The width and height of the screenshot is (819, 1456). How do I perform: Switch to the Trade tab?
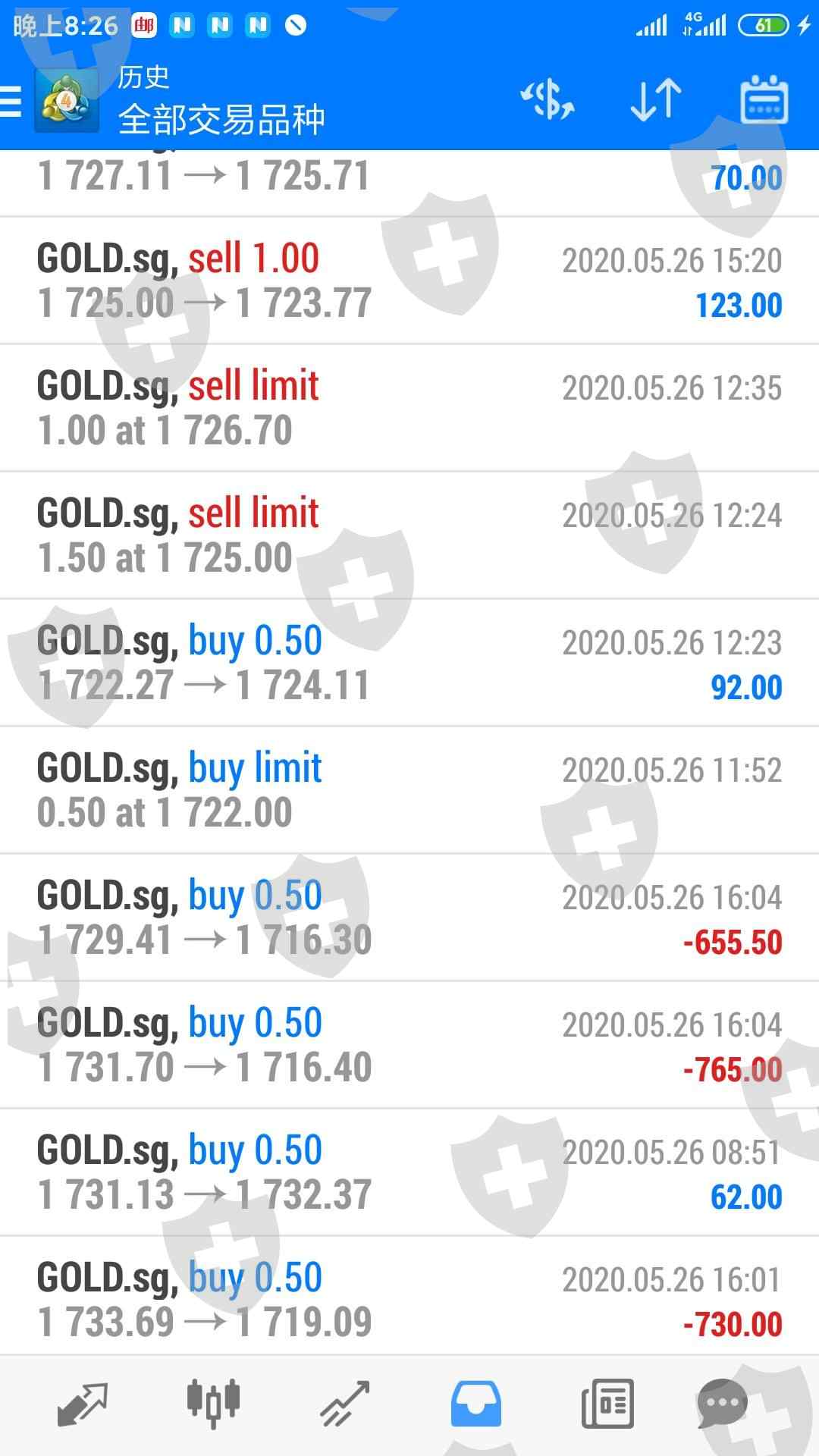click(344, 1404)
